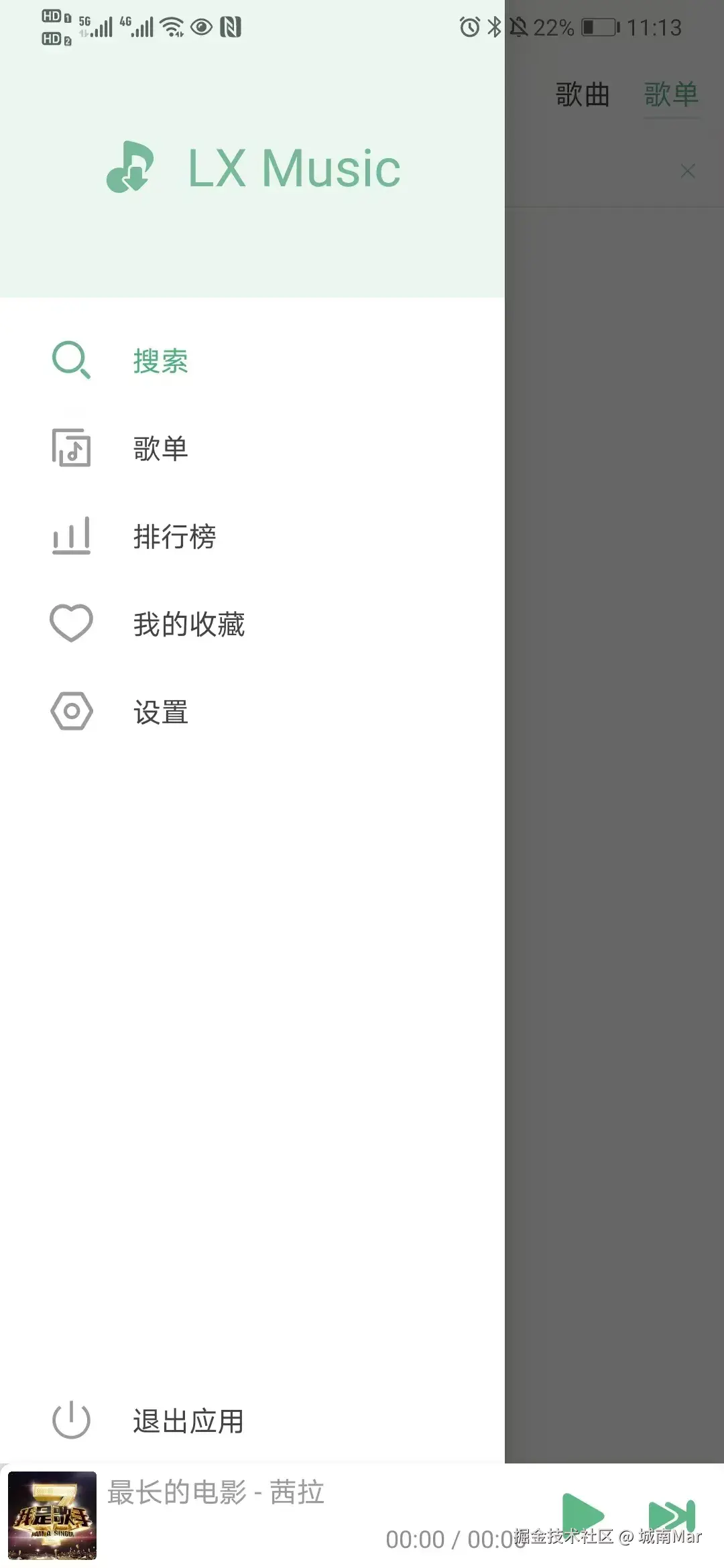Switch to the 歌单 tab
Viewport: 724px width, 1568px height.
coord(671,95)
